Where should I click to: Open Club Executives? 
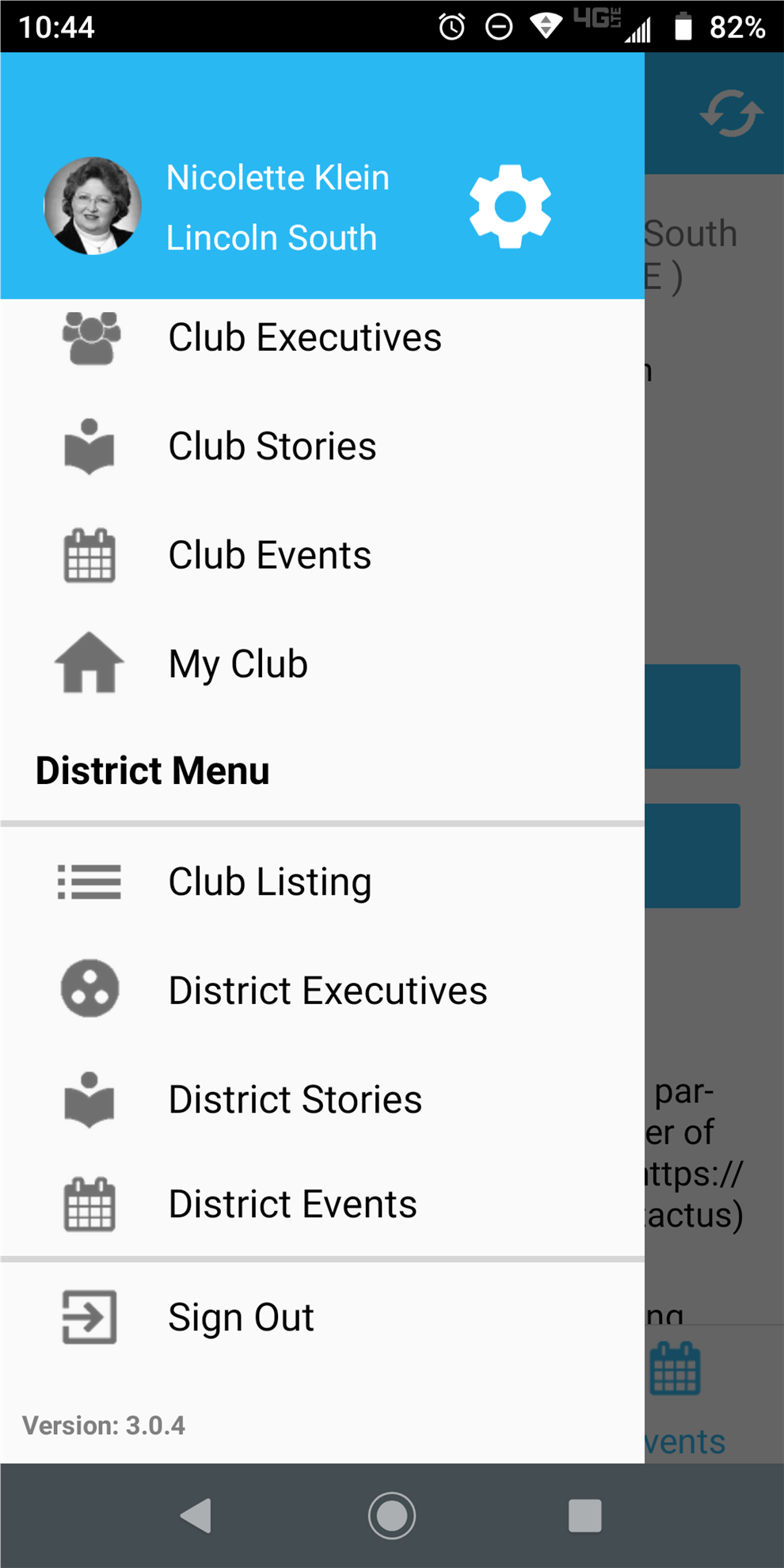(x=304, y=338)
